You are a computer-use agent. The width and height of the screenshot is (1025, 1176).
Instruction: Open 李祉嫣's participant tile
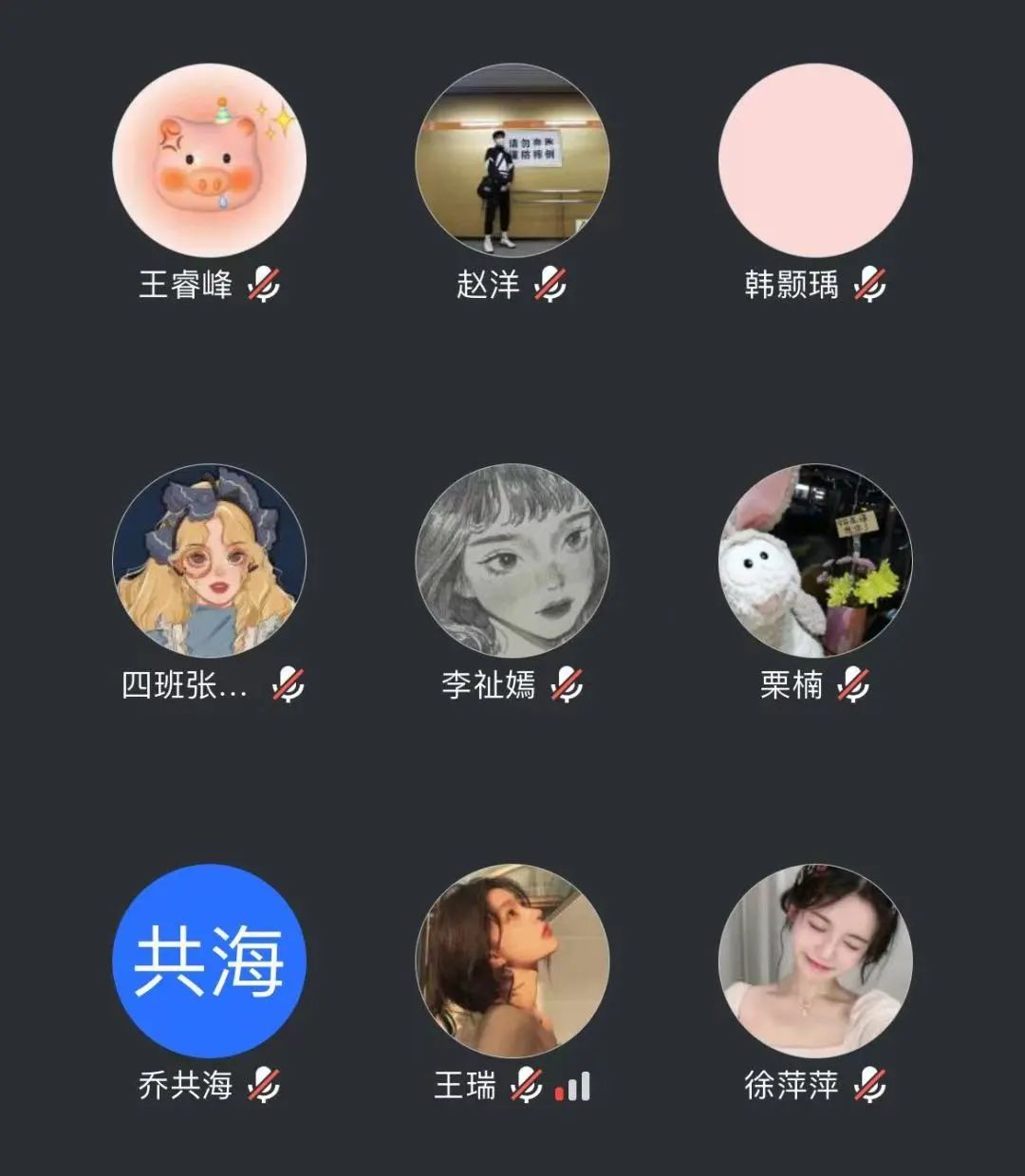(512, 561)
